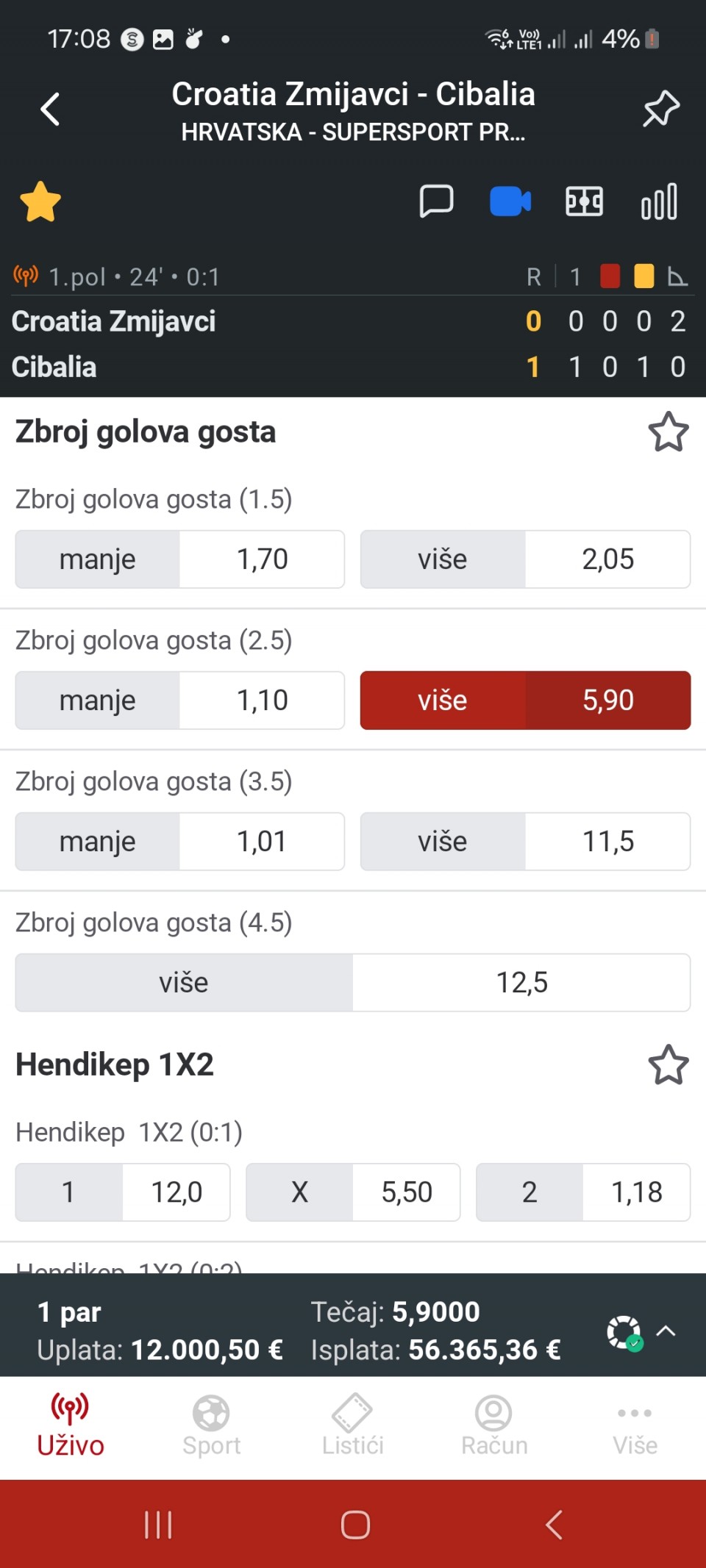Select više 11,5 for Zbroj golova gosta (3.5)
Screen dimensions: 706x1568
coord(525,842)
